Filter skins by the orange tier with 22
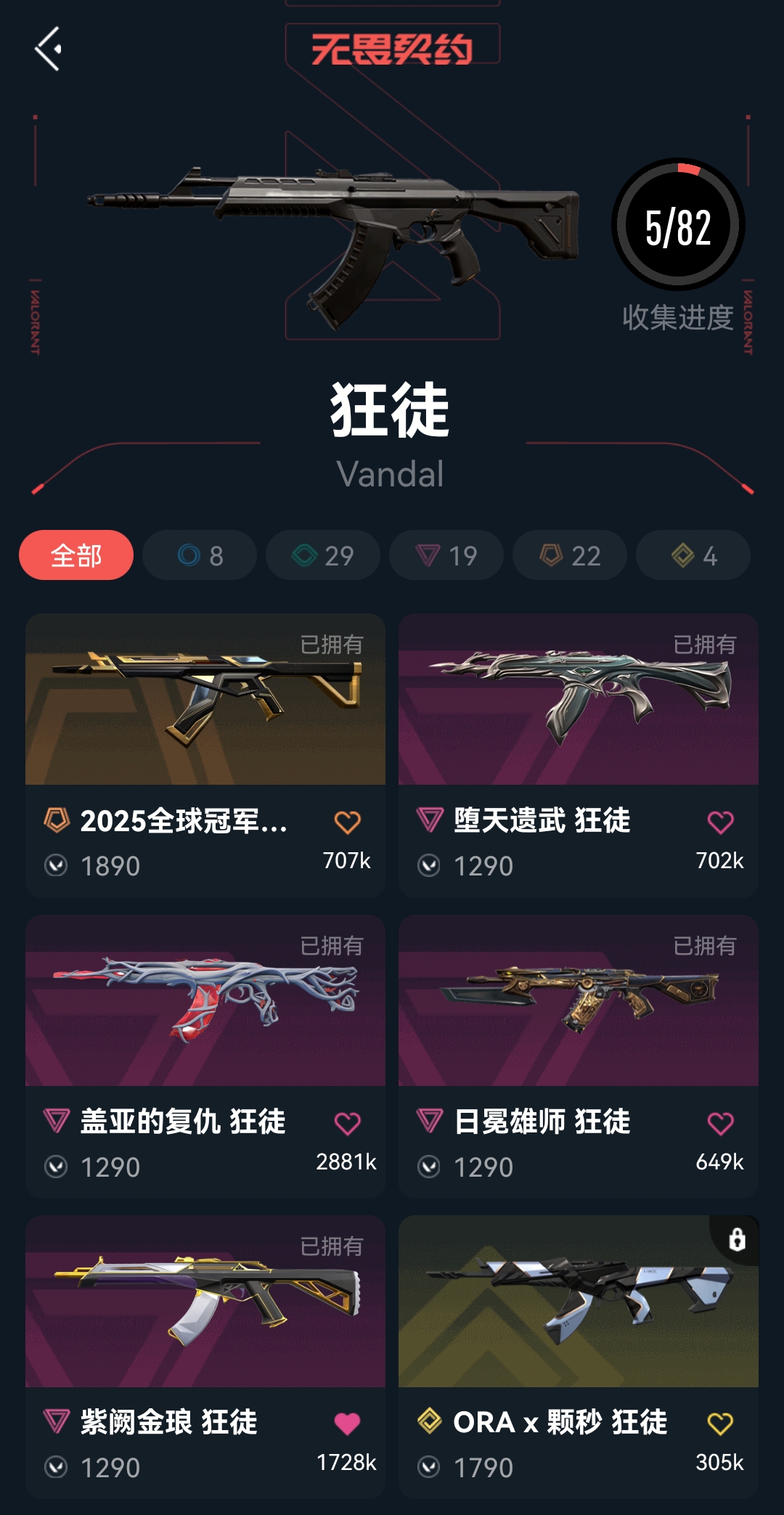 pos(570,555)
